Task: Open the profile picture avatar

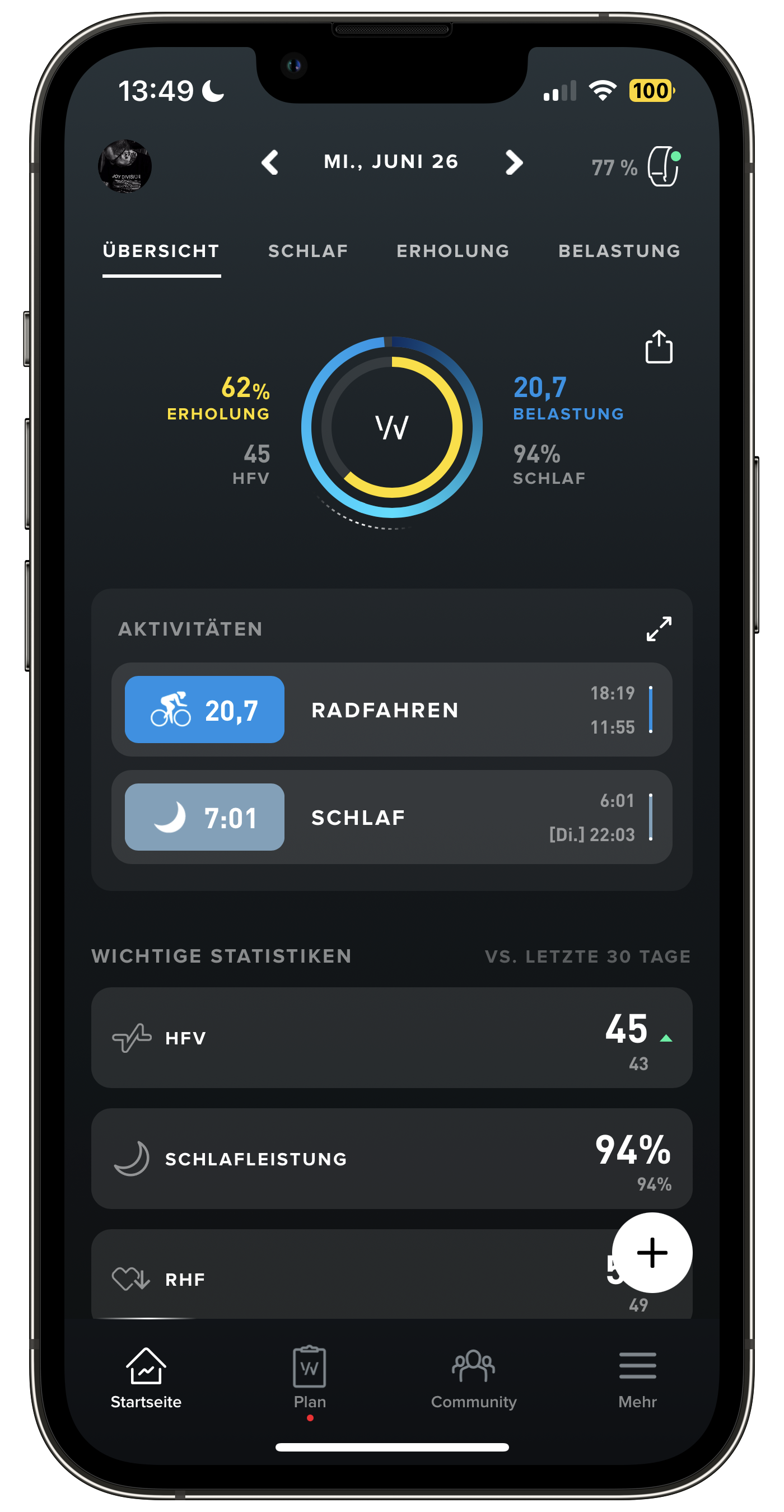Action: [124, 166]
